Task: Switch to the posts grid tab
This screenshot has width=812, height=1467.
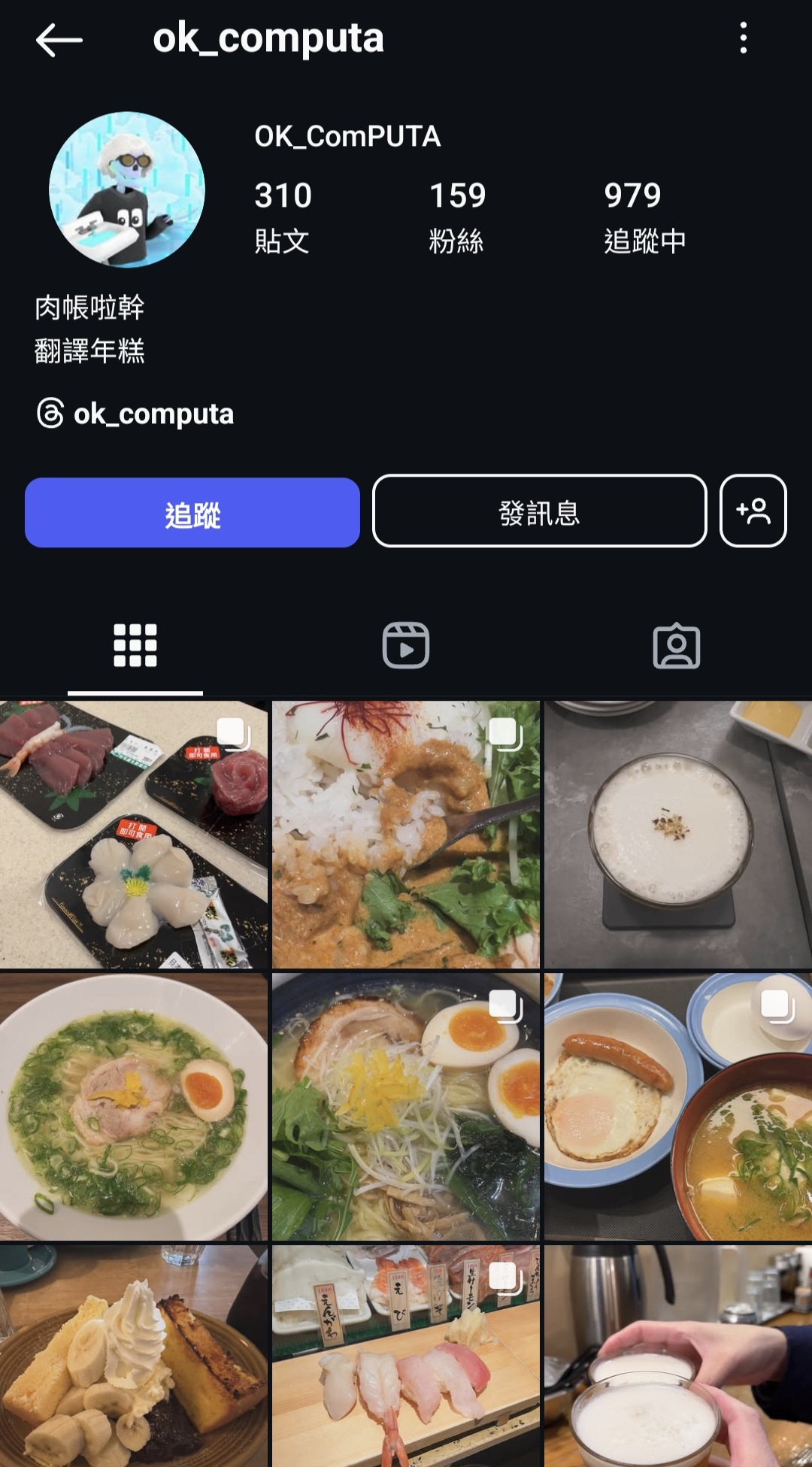Action: pos(135,645)
